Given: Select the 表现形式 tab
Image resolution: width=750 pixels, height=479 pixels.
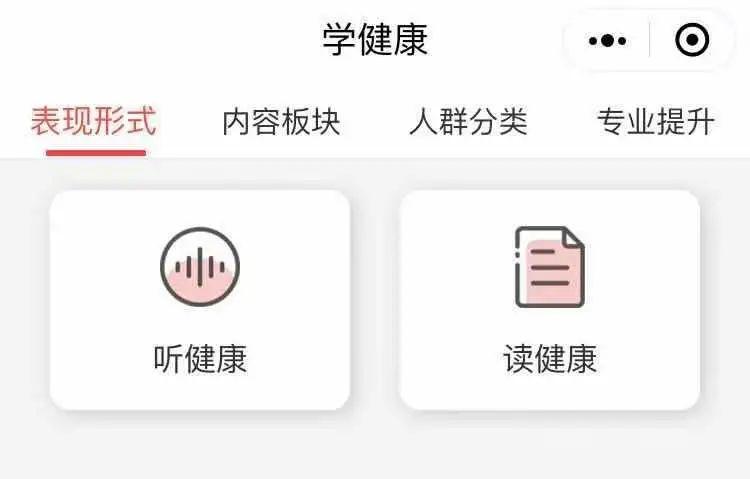Looking at the screenshot, I should point(94,122).
